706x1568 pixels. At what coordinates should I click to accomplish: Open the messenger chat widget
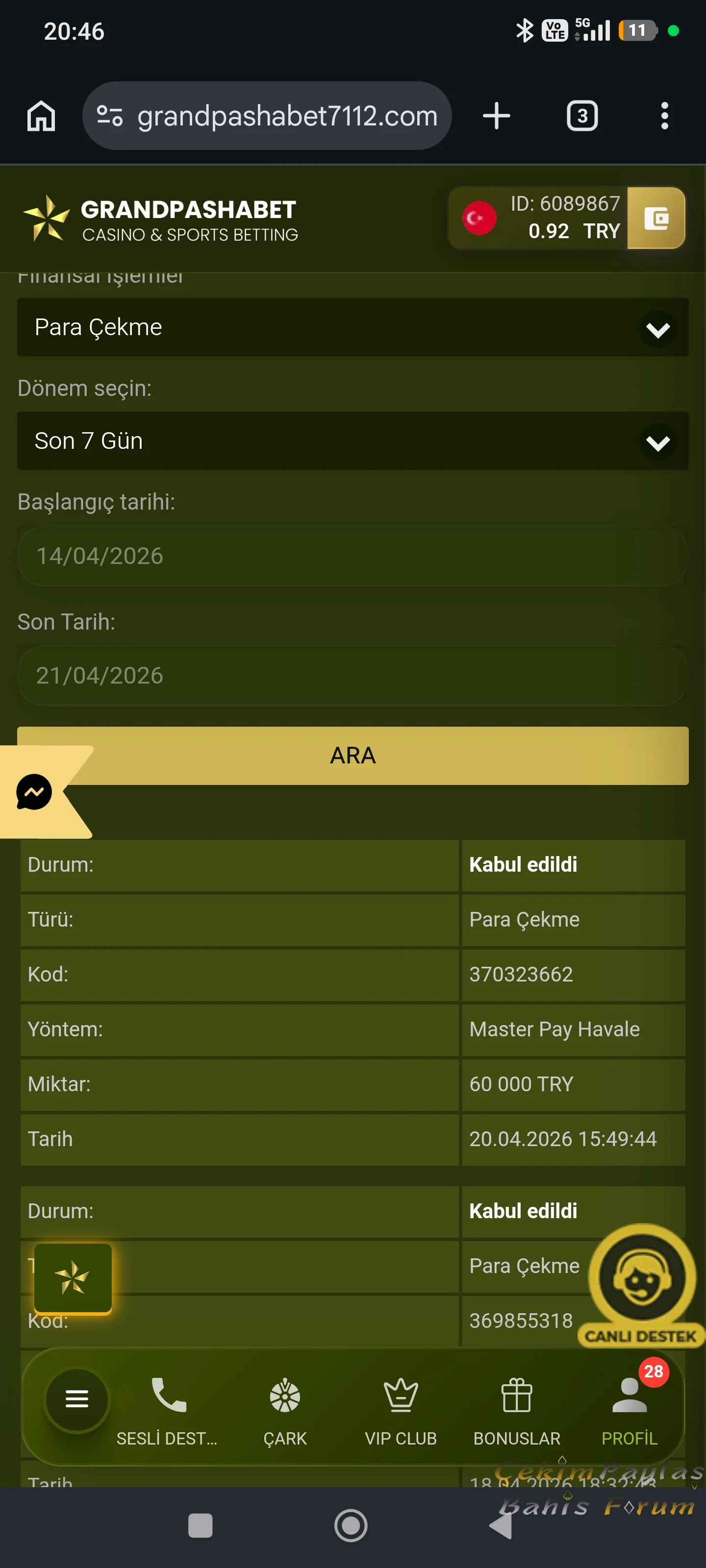tap(34, 791)
